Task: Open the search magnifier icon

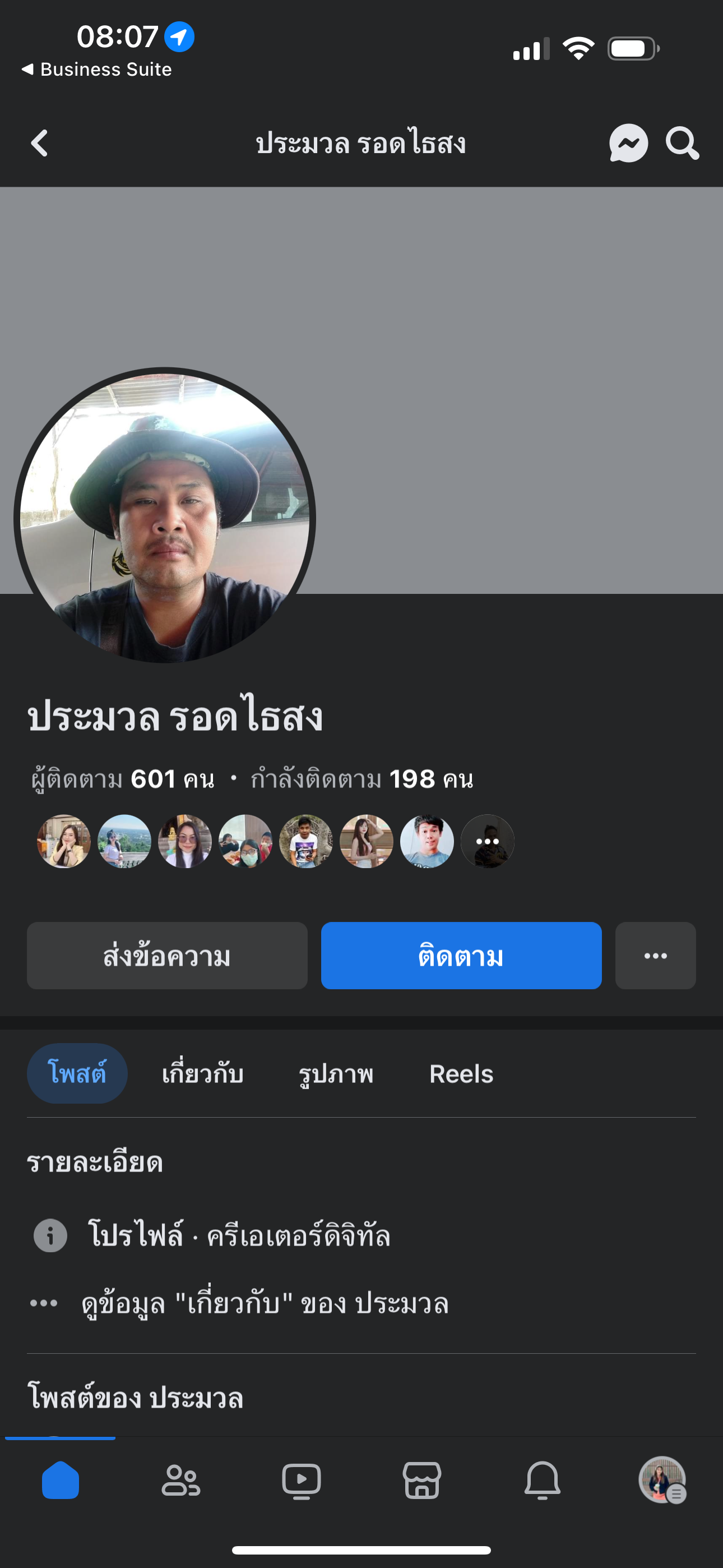Action: [x=682, y=144]
